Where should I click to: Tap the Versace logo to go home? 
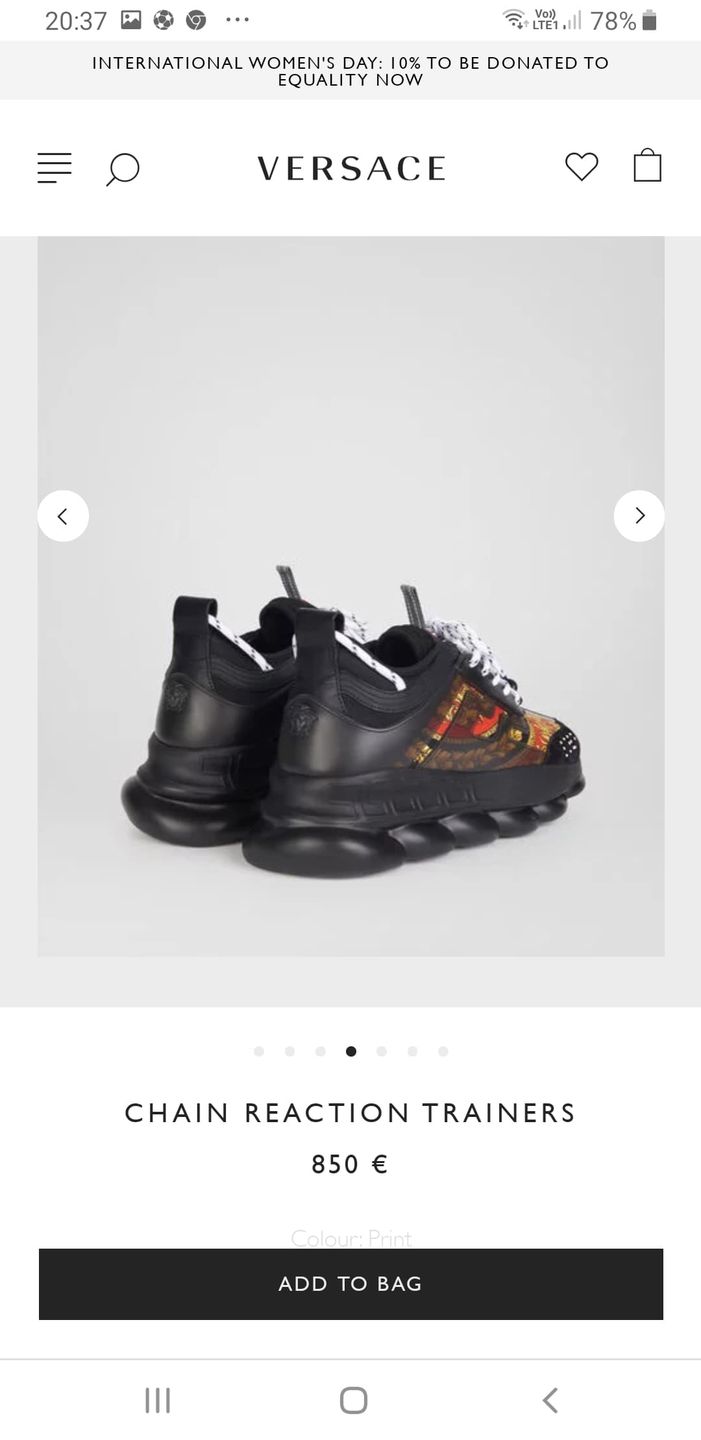point(351,168)
